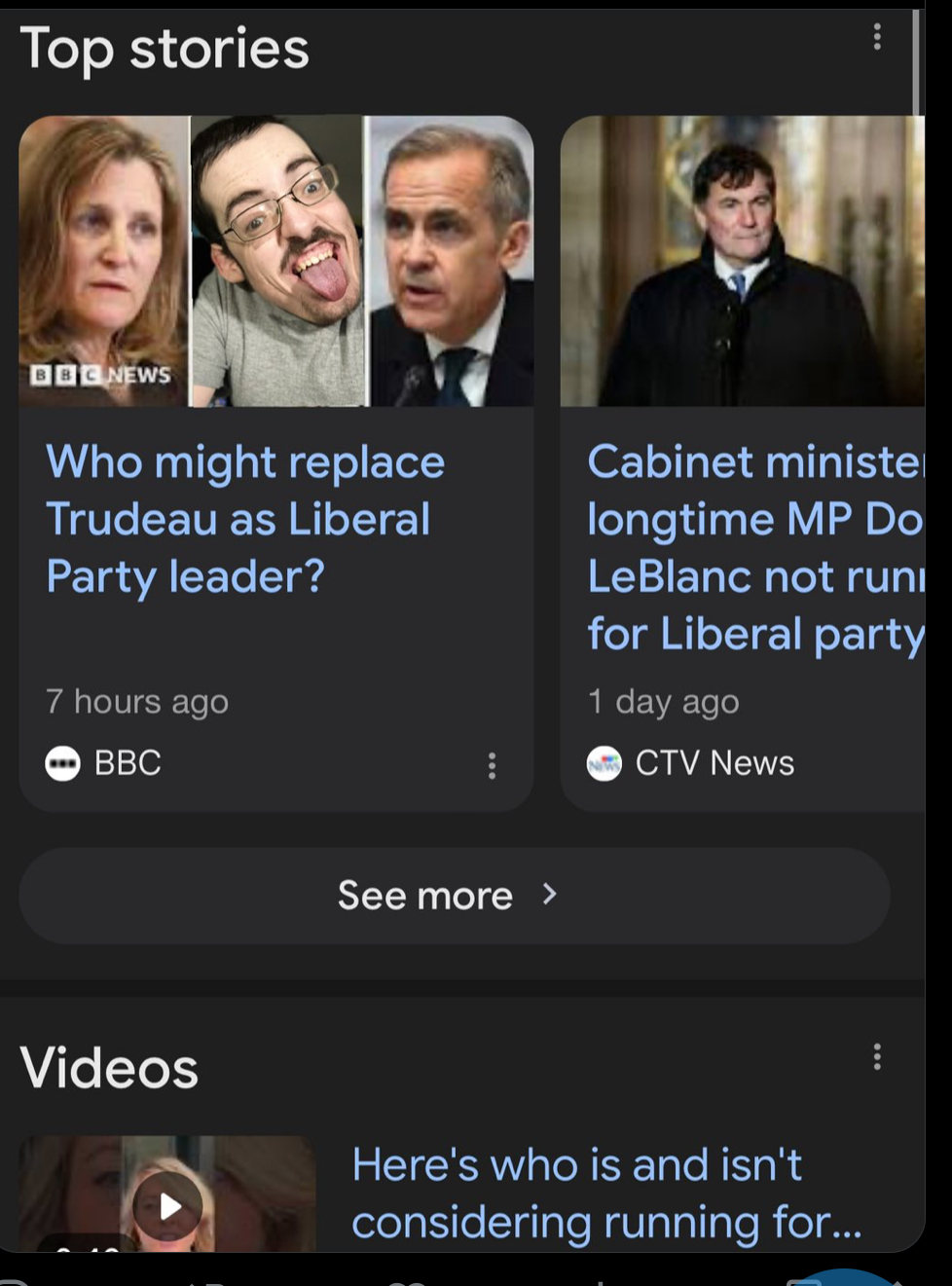The height and width of the screenshot is (1286, 952).
Task: Open the CTV News LeBlanc story
Action: pos(754,547)
